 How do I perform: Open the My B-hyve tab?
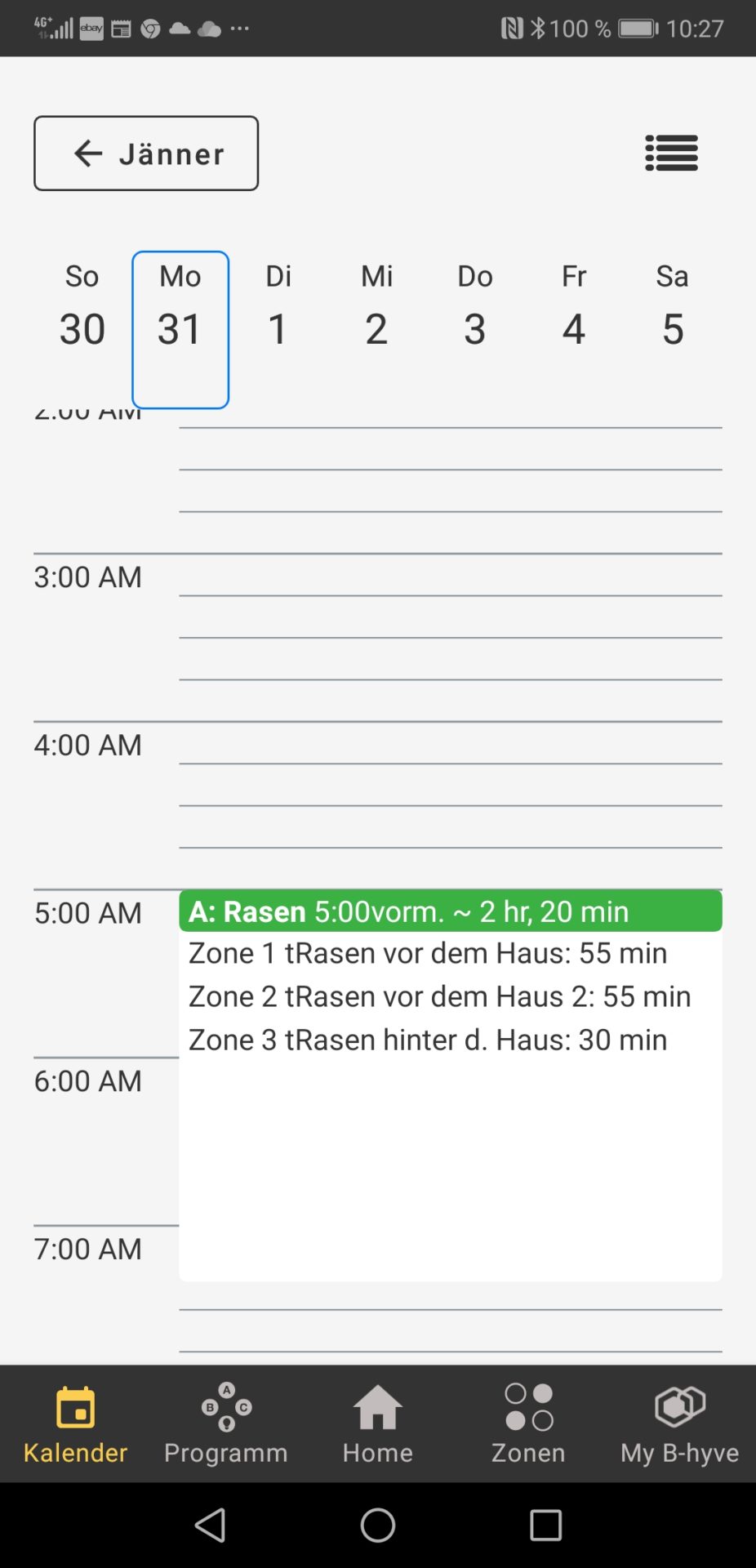[x=679, y=1423]
